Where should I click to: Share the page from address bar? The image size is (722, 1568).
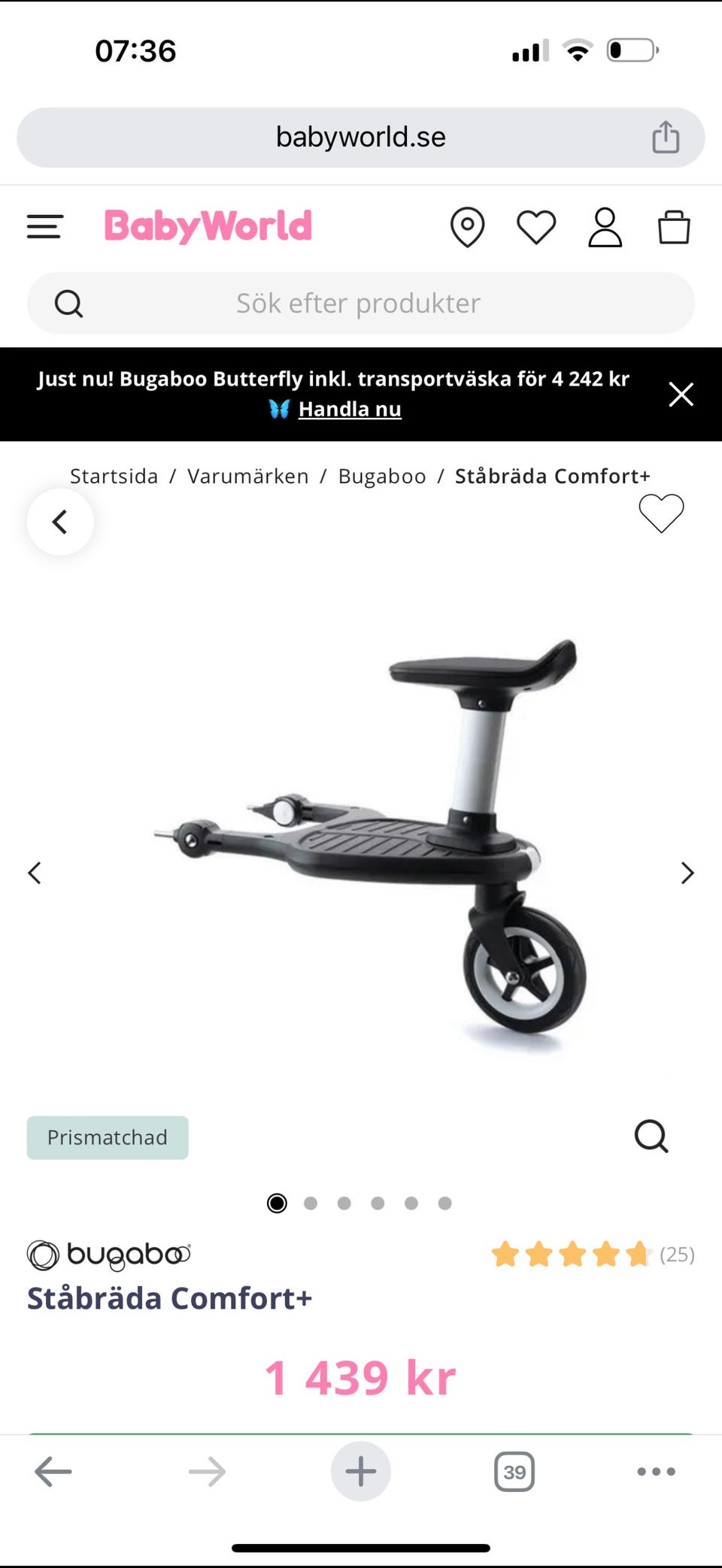coord(666,137)
